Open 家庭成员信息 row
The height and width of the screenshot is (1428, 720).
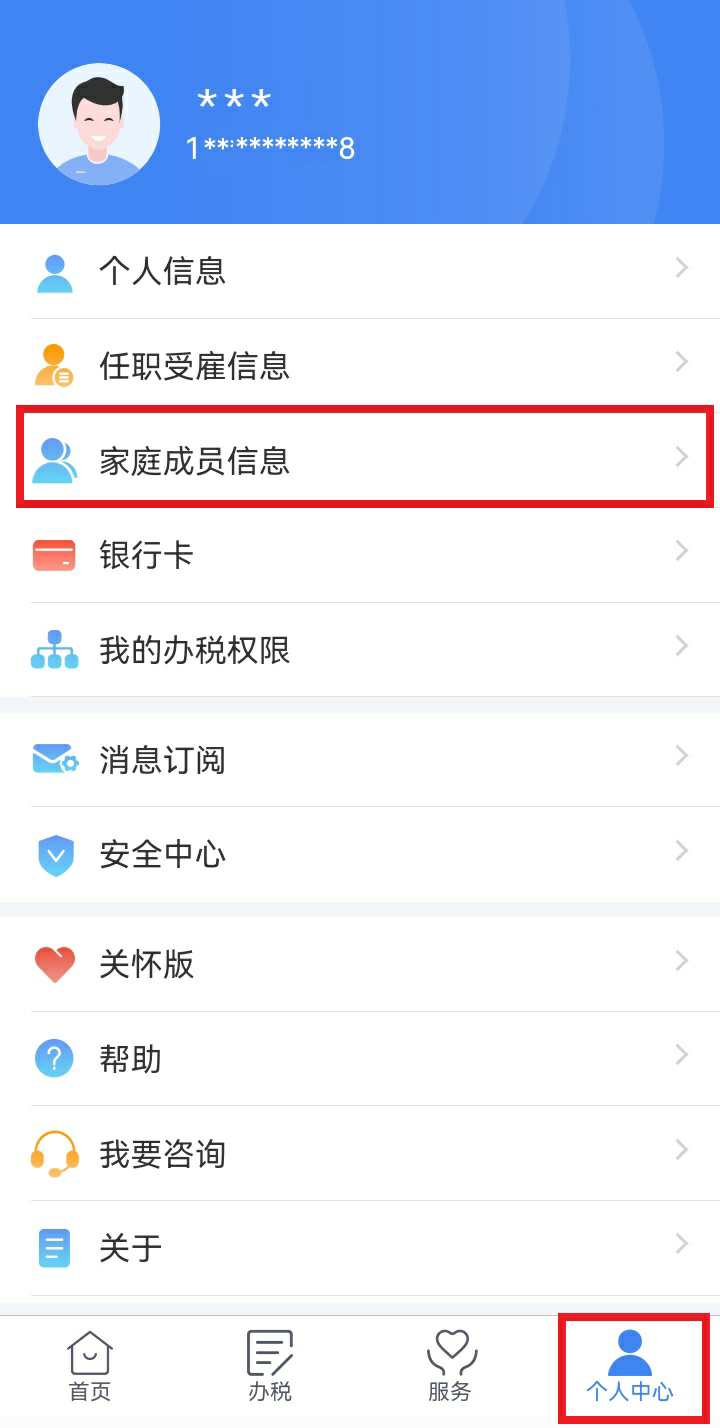click(x=360, y=460)
